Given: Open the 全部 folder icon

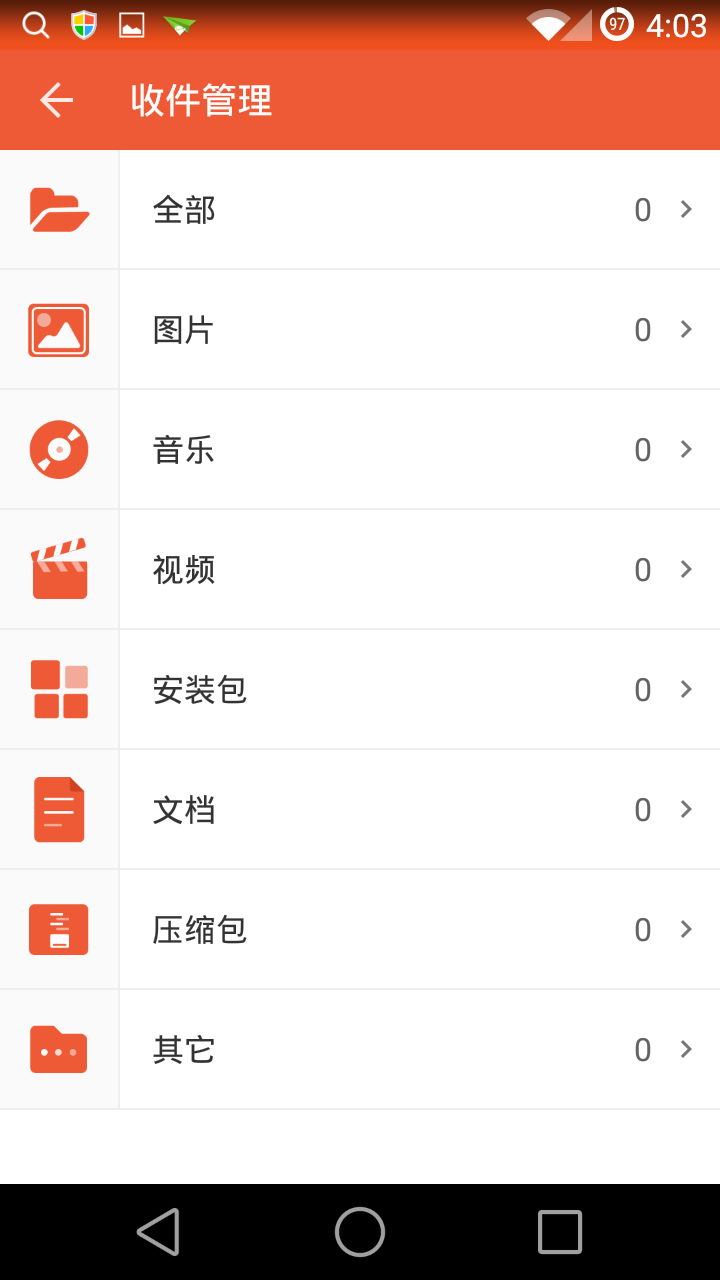Looking at the screenshot, I should point(59,210).
